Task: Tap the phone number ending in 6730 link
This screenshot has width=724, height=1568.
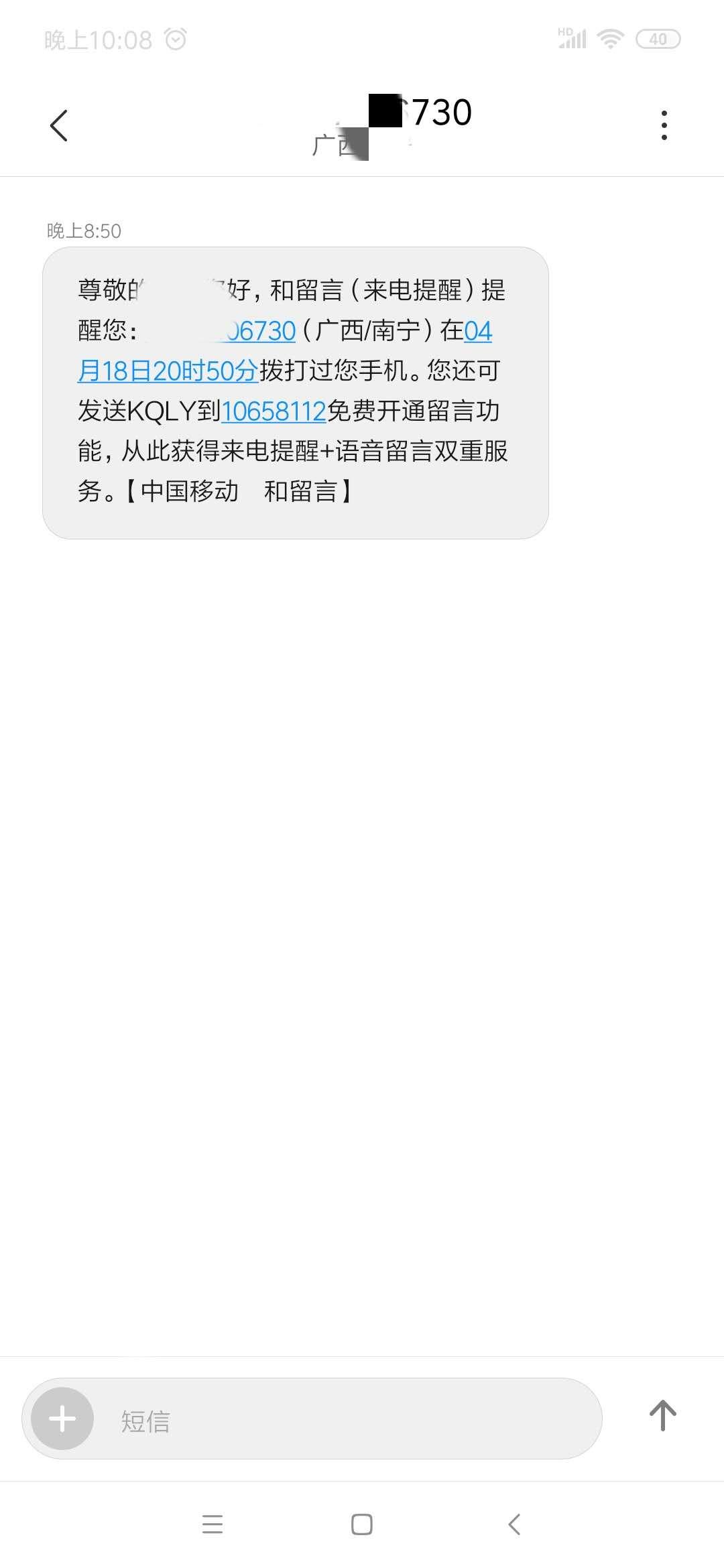Action: [x=260, y=331]
